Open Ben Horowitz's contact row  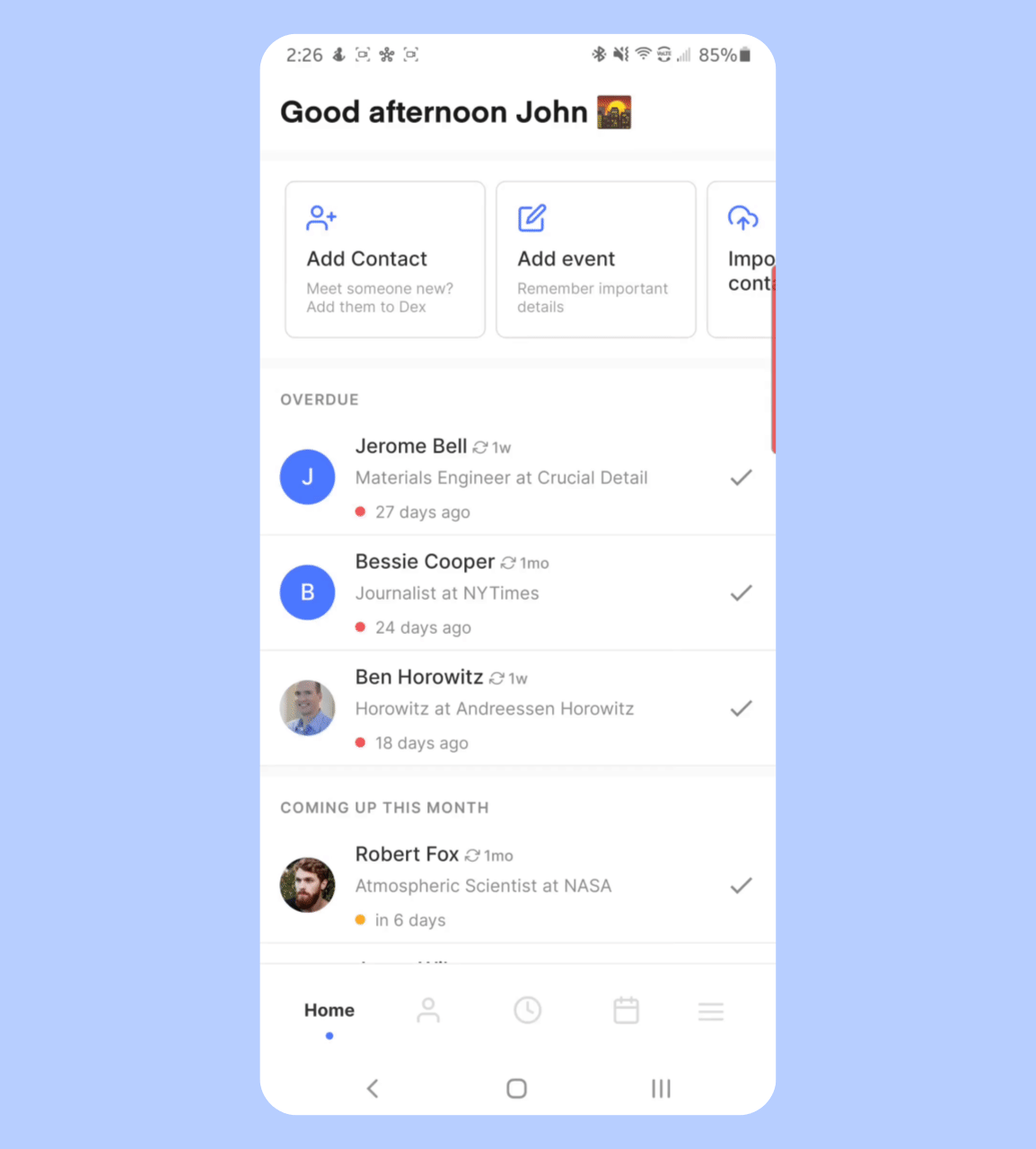point(501,708)
